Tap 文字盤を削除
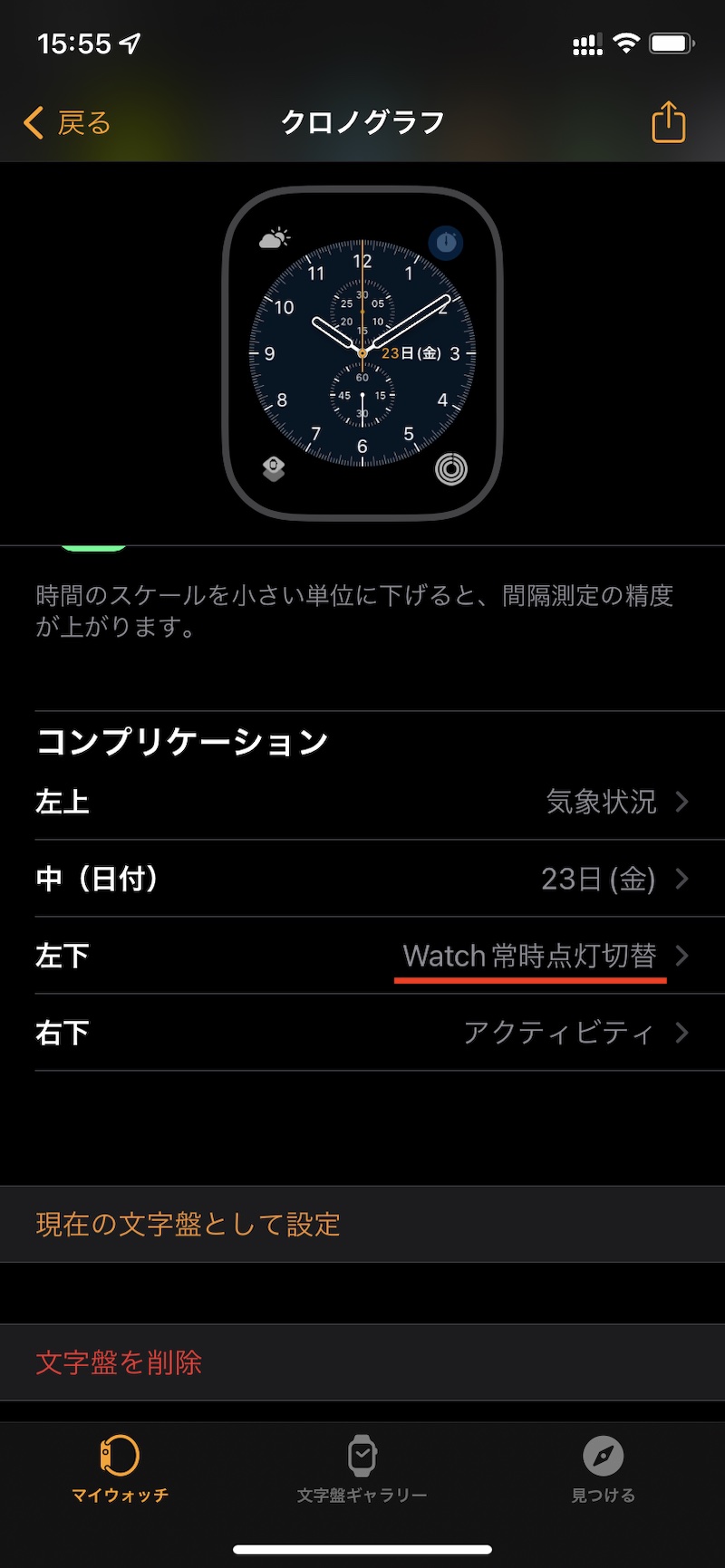 [x=362, y=1362]
